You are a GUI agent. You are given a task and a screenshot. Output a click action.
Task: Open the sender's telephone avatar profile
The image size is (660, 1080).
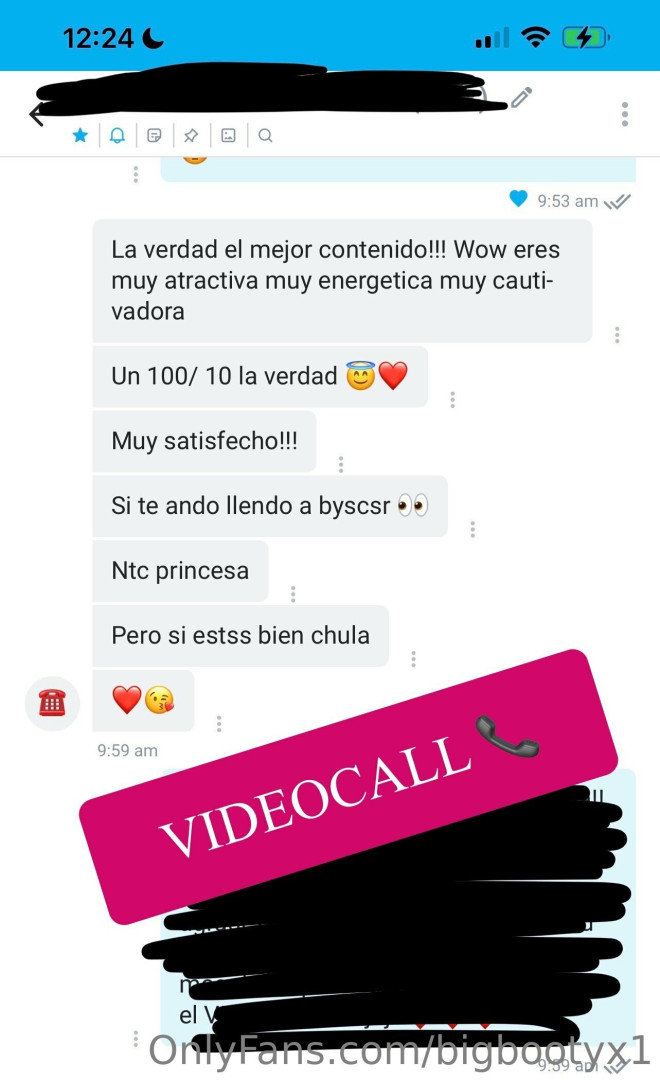click(52, 703)
